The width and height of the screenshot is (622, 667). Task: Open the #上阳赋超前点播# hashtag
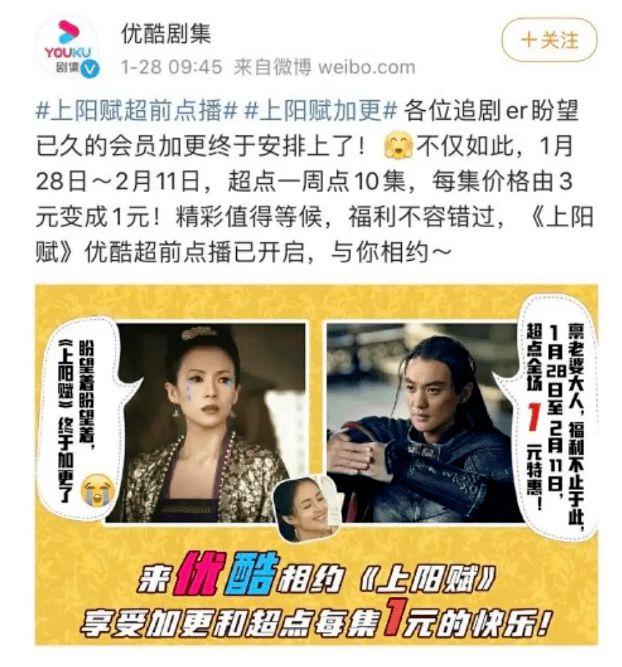(135, 110)
